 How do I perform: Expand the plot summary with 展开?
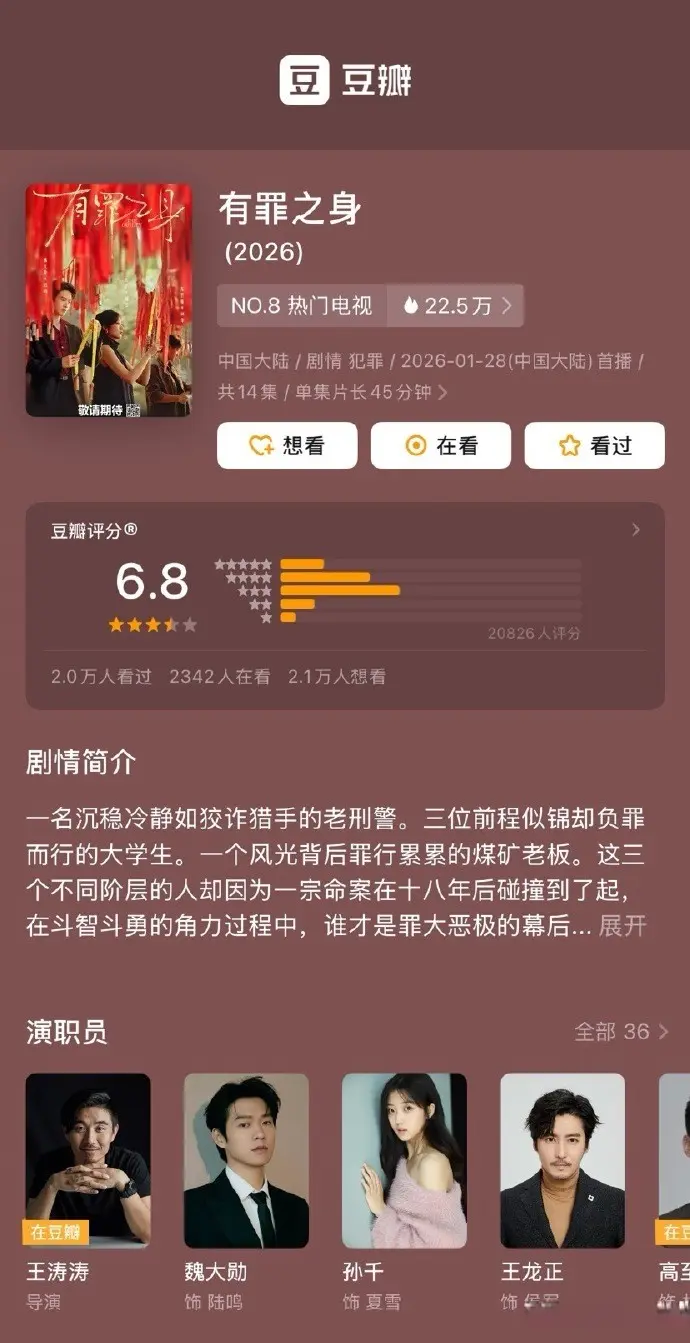click(x=622, y=926)
